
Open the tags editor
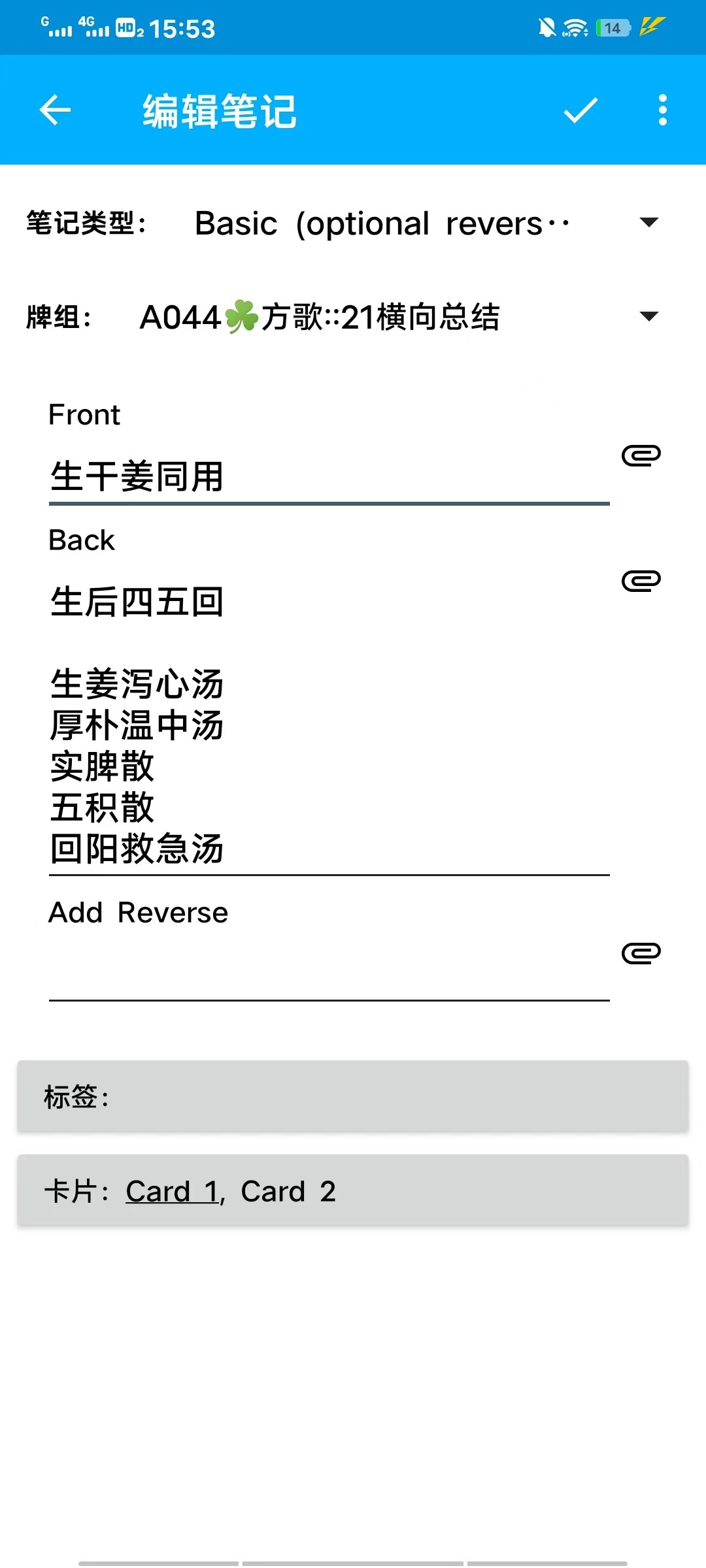pos(353,1096)
